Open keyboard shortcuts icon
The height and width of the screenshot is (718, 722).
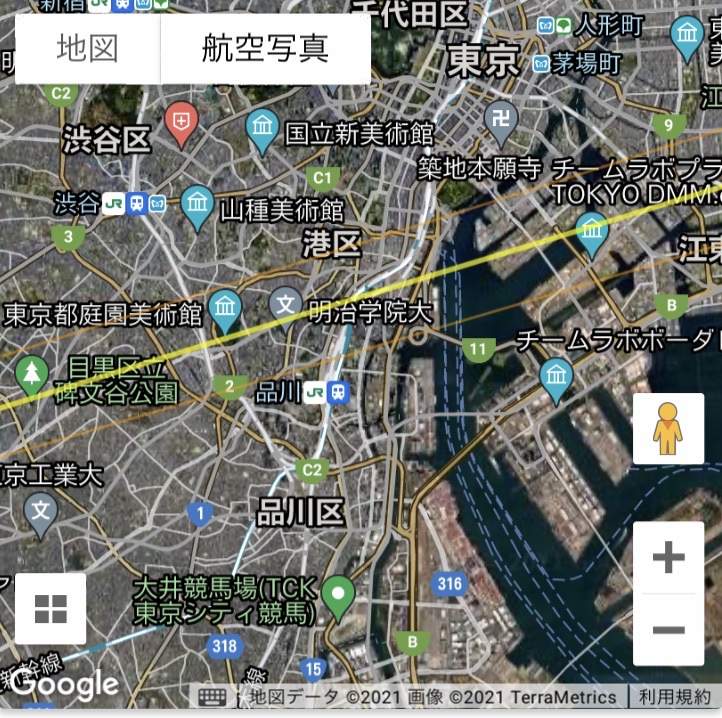click(213, 697)
